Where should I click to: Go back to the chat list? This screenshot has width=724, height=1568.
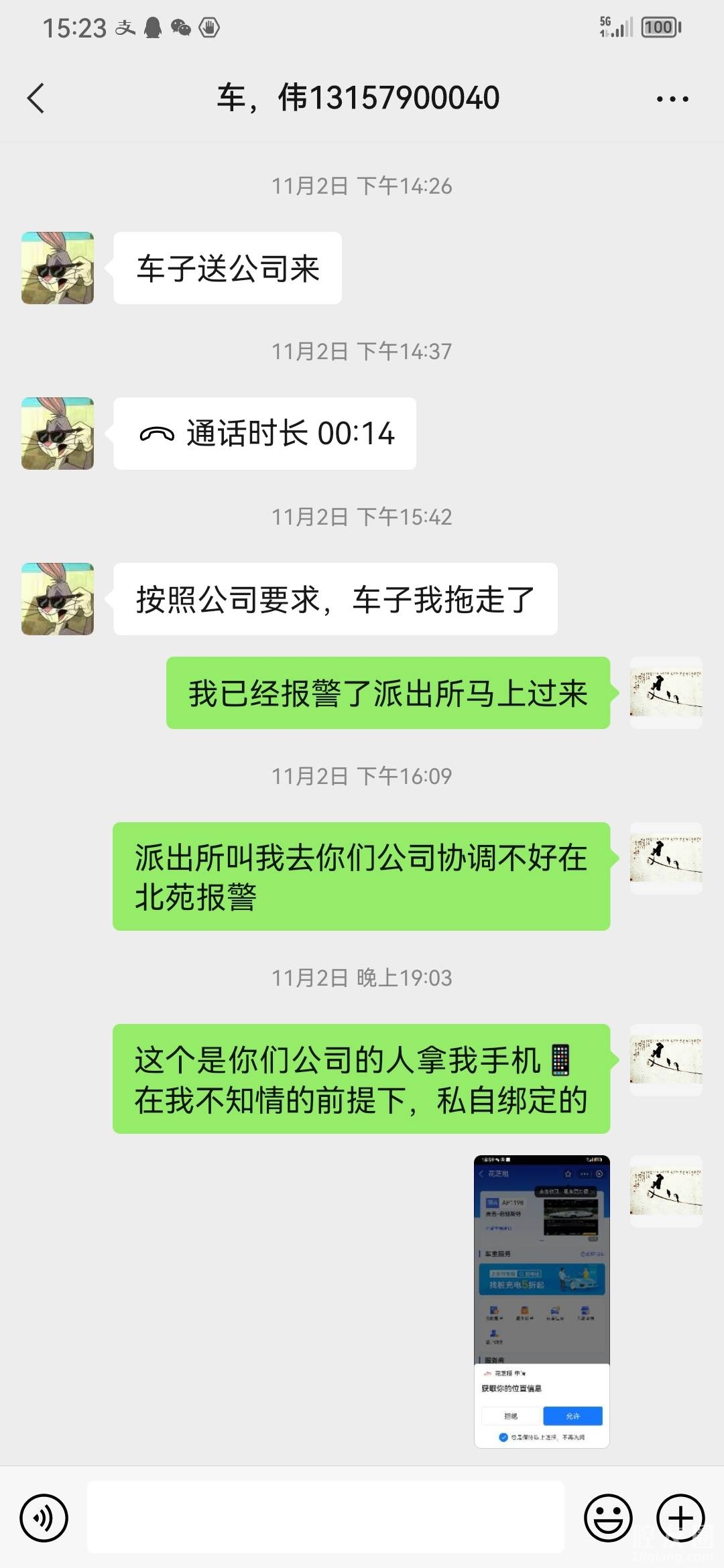pos(36,99)
